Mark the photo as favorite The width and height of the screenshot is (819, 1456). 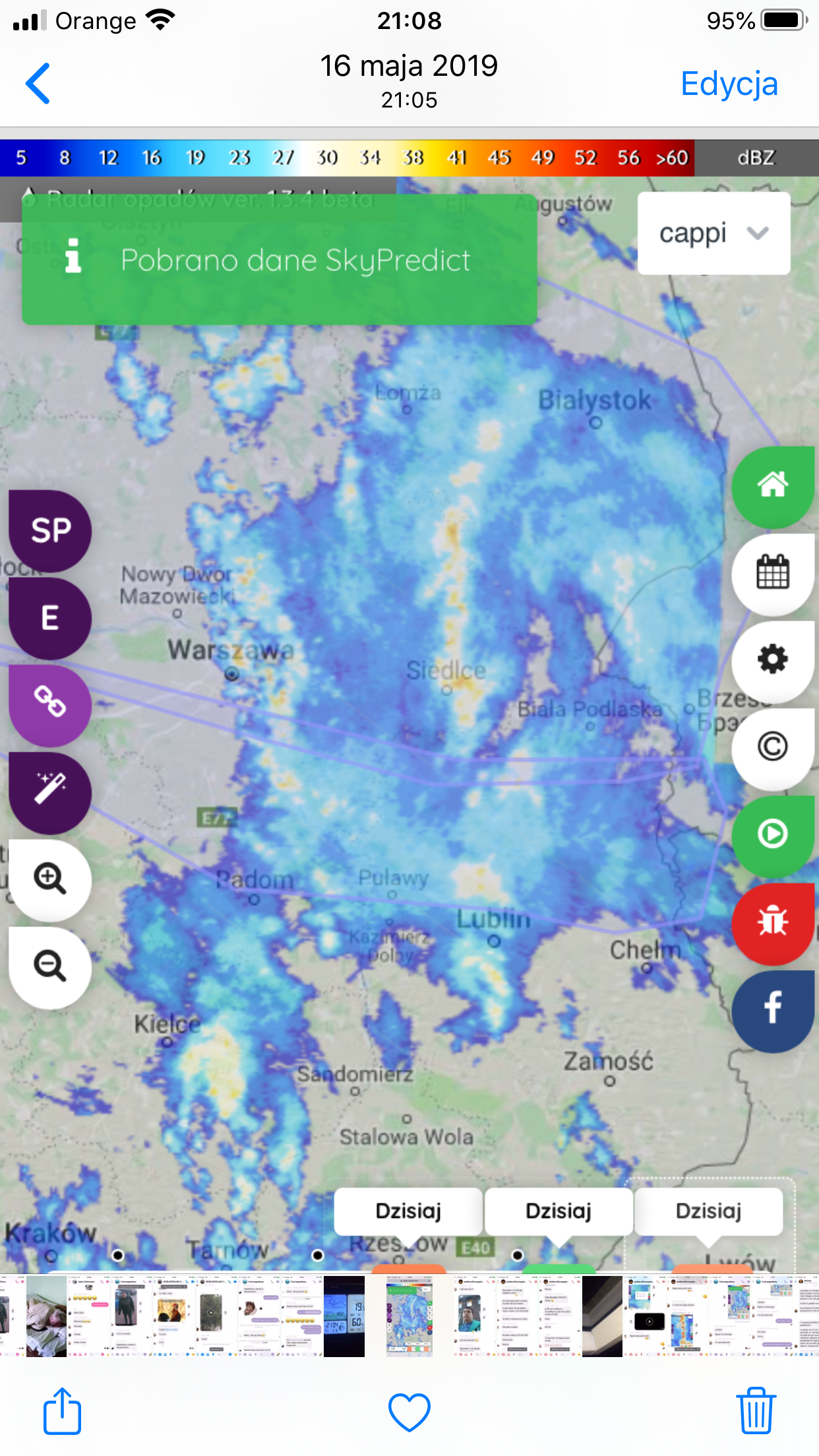click(x=409, y=1412)
